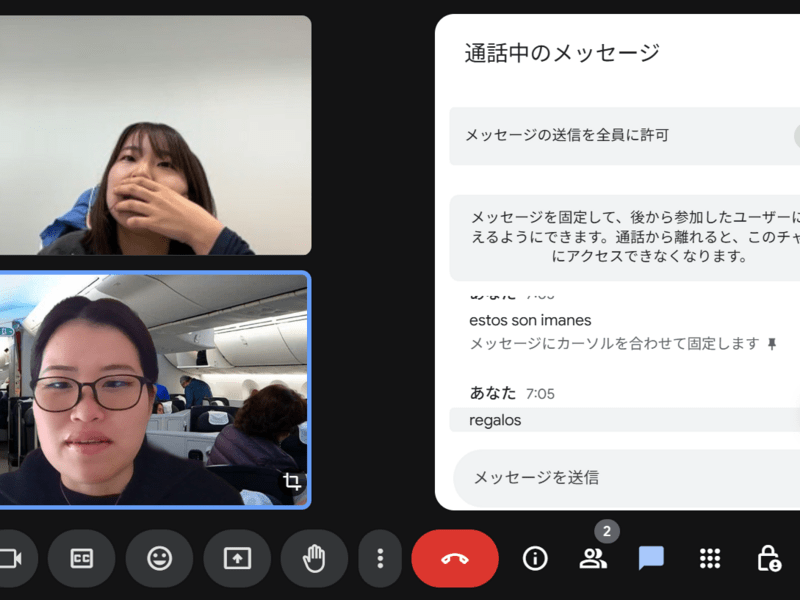Screen dimensions: 800x600
Task: Select the estos son imanes message
Action: 530,320
